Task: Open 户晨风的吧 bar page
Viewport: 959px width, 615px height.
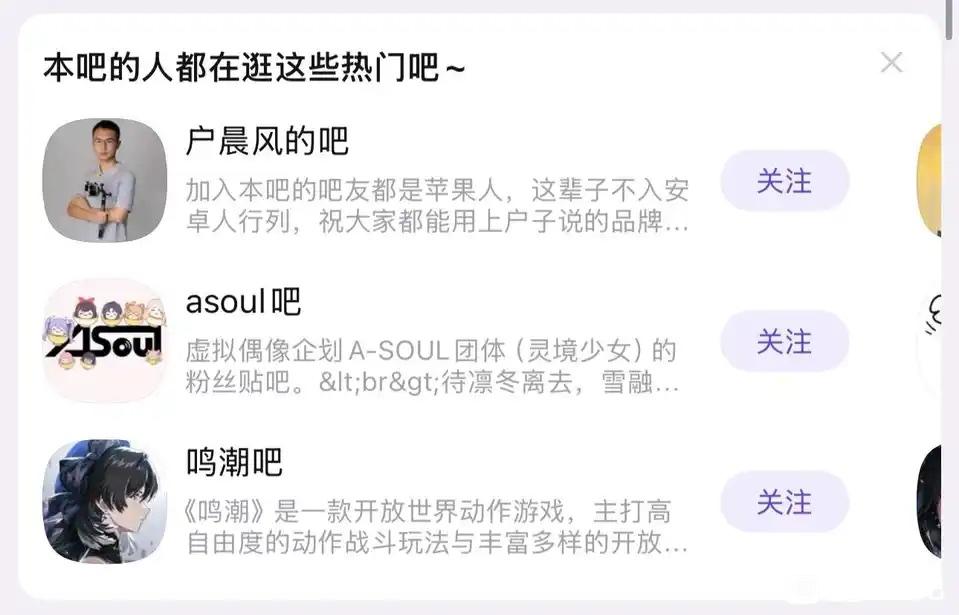Action: 267,142
